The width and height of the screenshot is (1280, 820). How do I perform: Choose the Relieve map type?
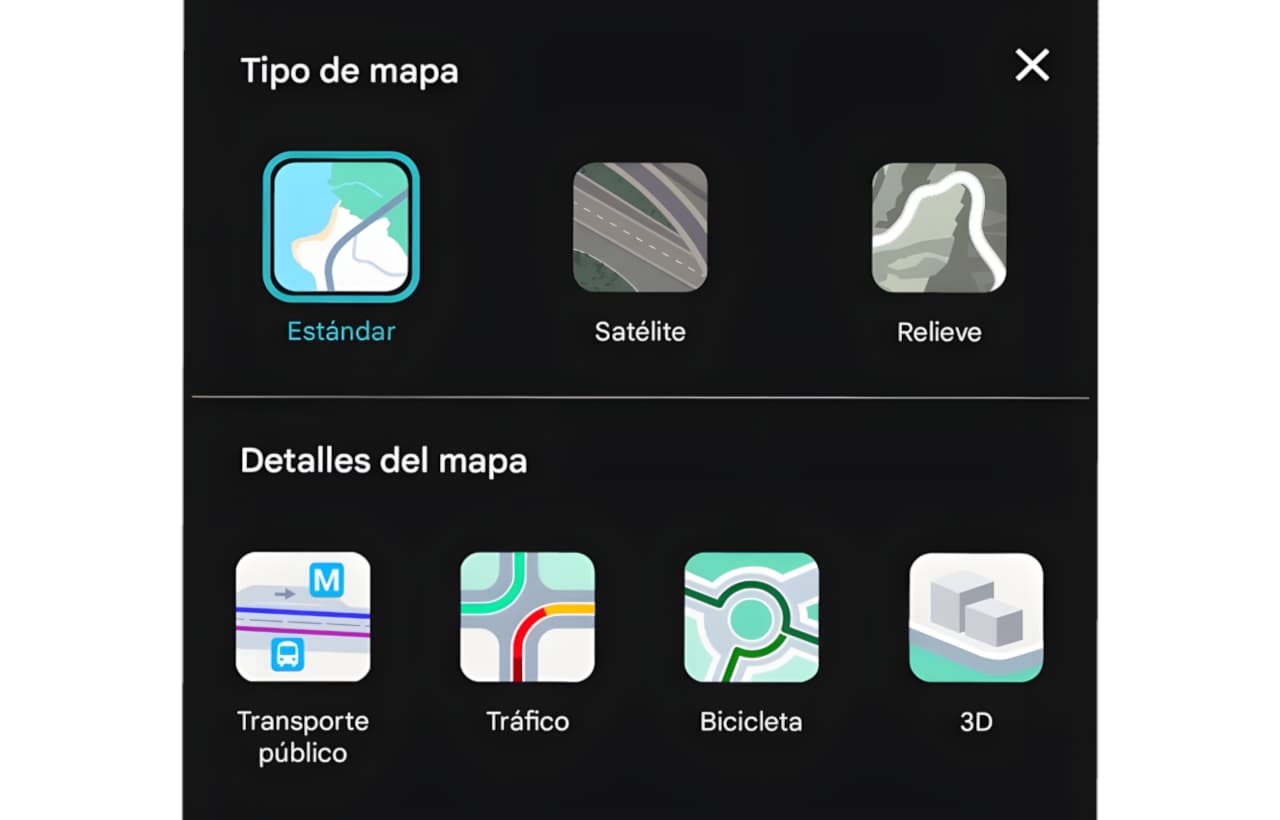coord(939,228)
